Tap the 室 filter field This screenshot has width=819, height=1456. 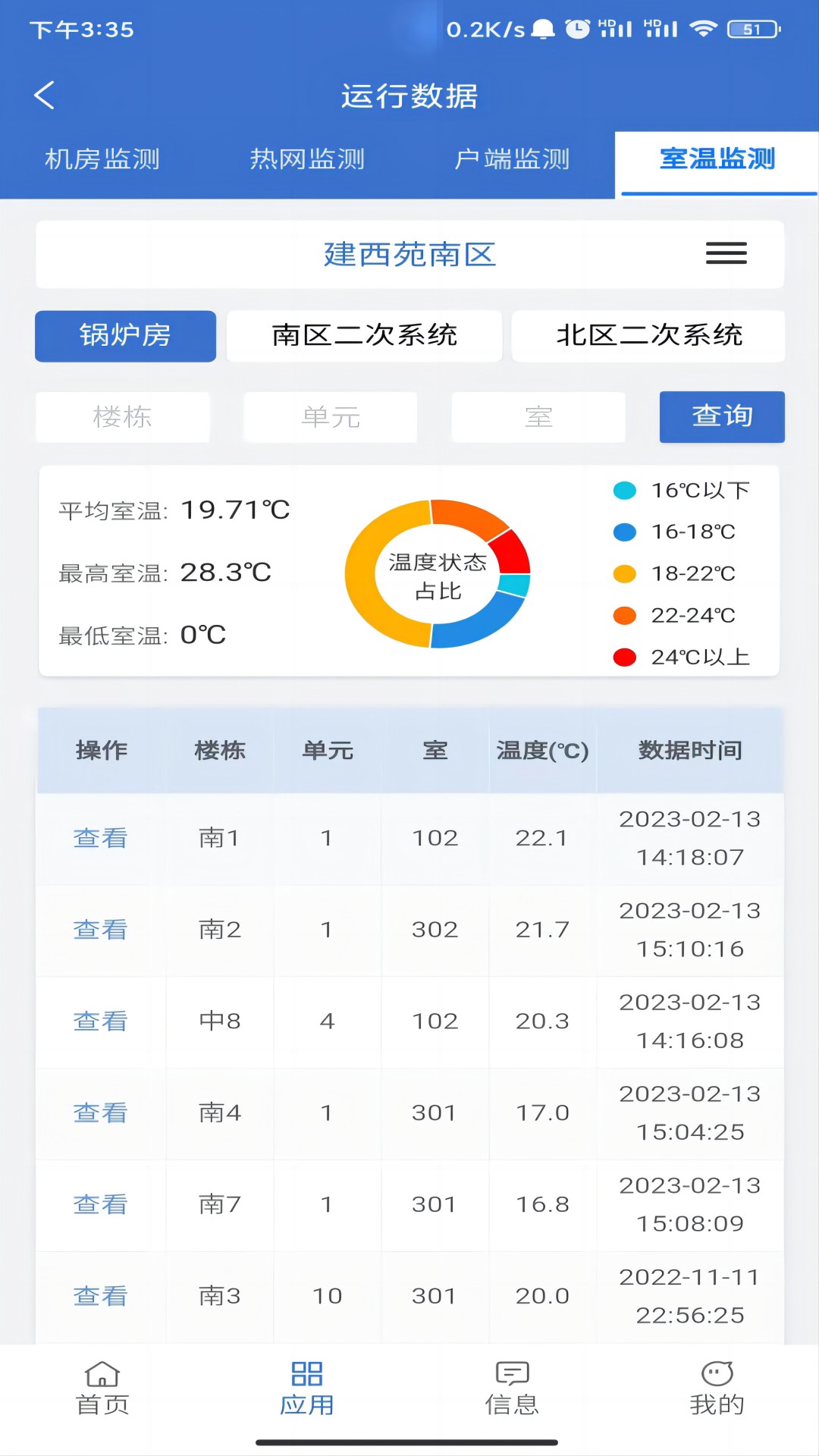tap(538, 417)
